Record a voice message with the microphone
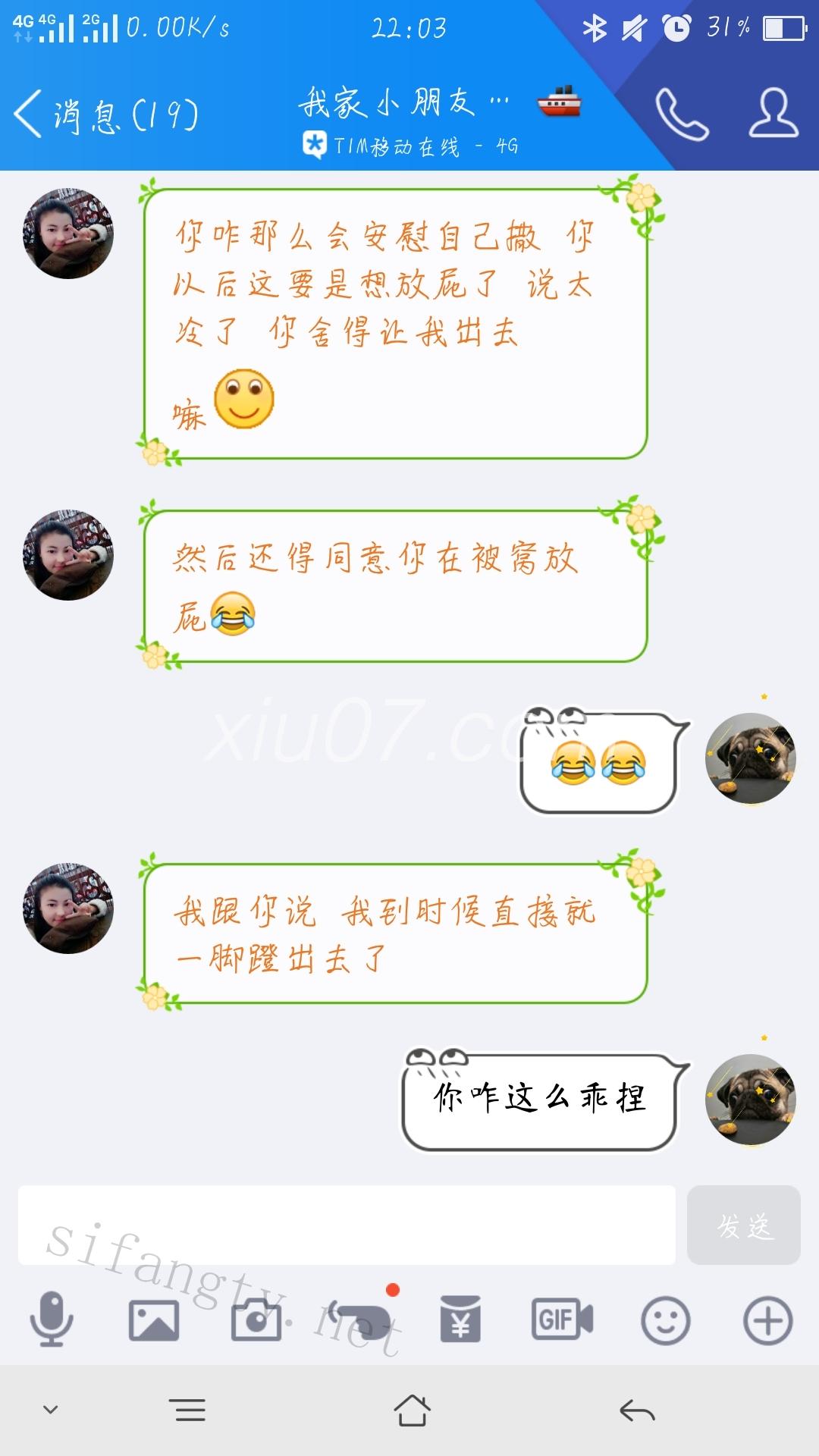This screenshot has height=1456, width=819. (52, 1319)
